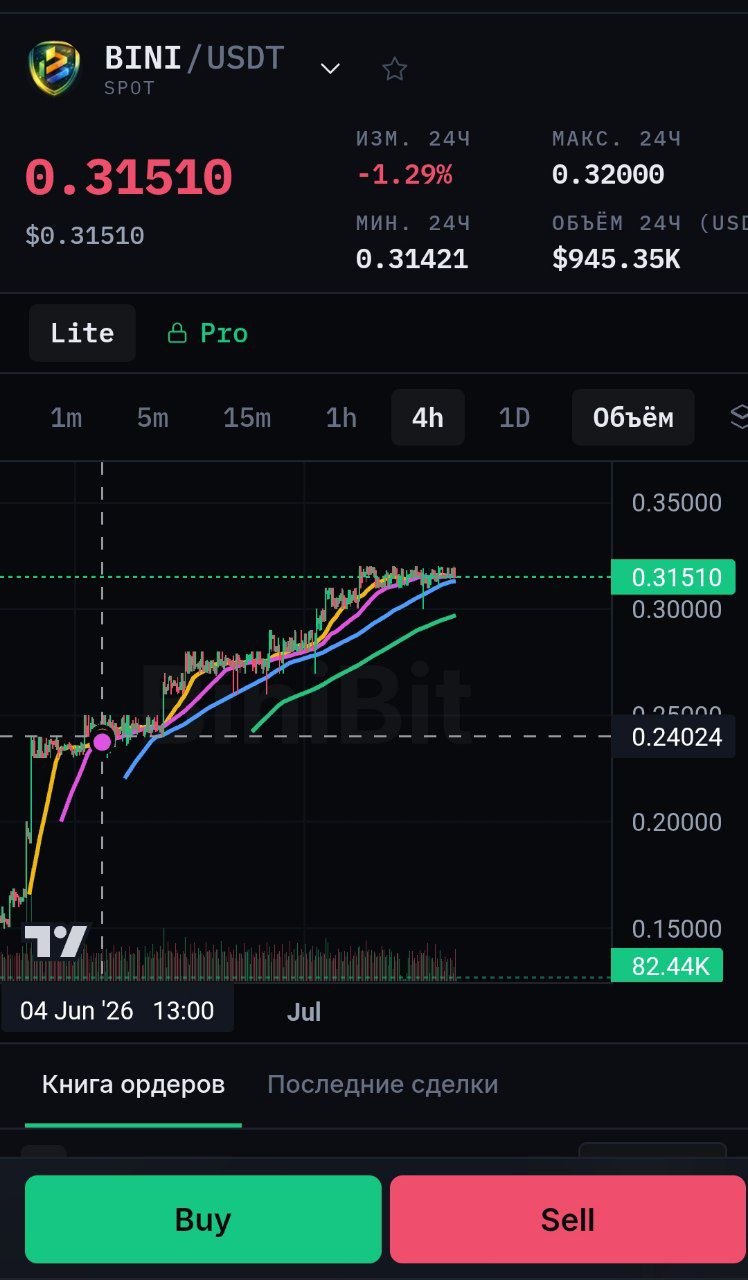Select the 5m timeframe

[x=152, y=417]
